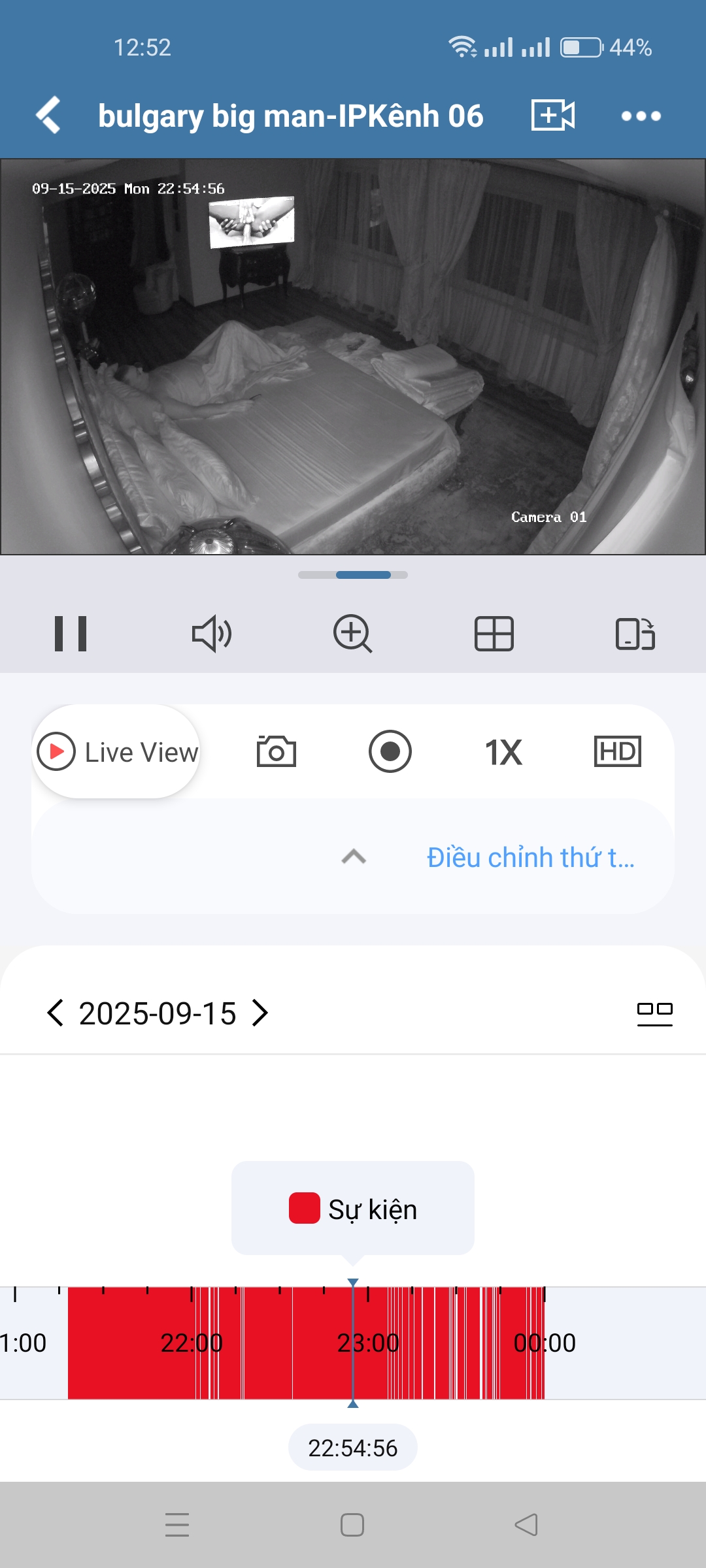Collapse the toolbar with the up chevron

click(354, 857)
